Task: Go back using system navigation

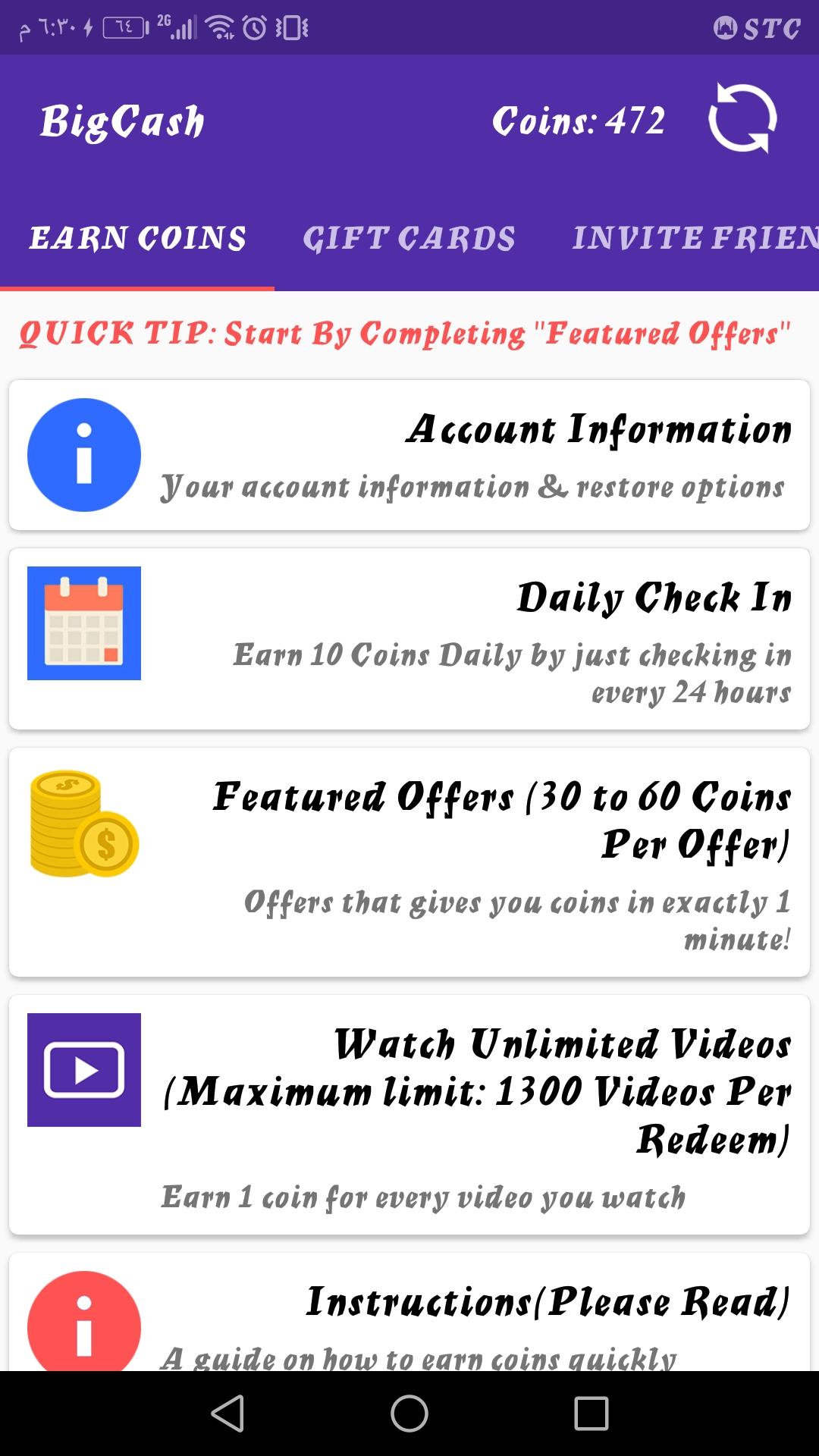Action: (227, 1414)
